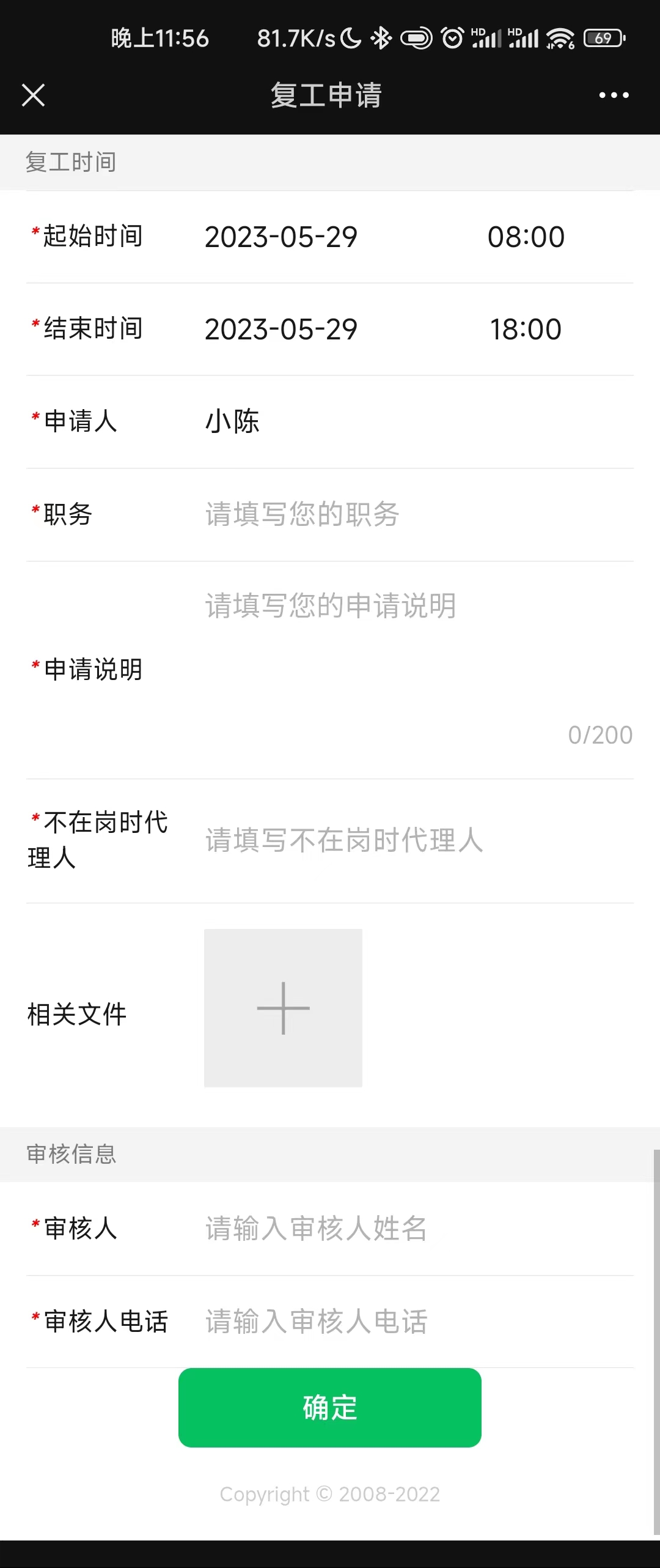The height and width of the screenshot is (1568, 660).
Task: Open the three-dot overflow menu
Action: (614, 95)
